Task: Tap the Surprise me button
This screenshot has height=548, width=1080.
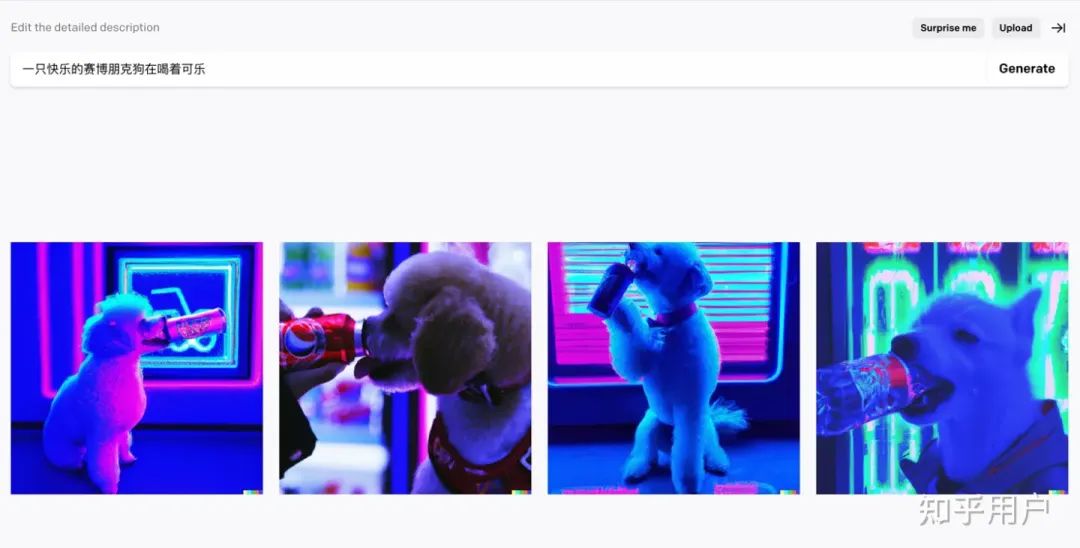Action: (948, 28)
